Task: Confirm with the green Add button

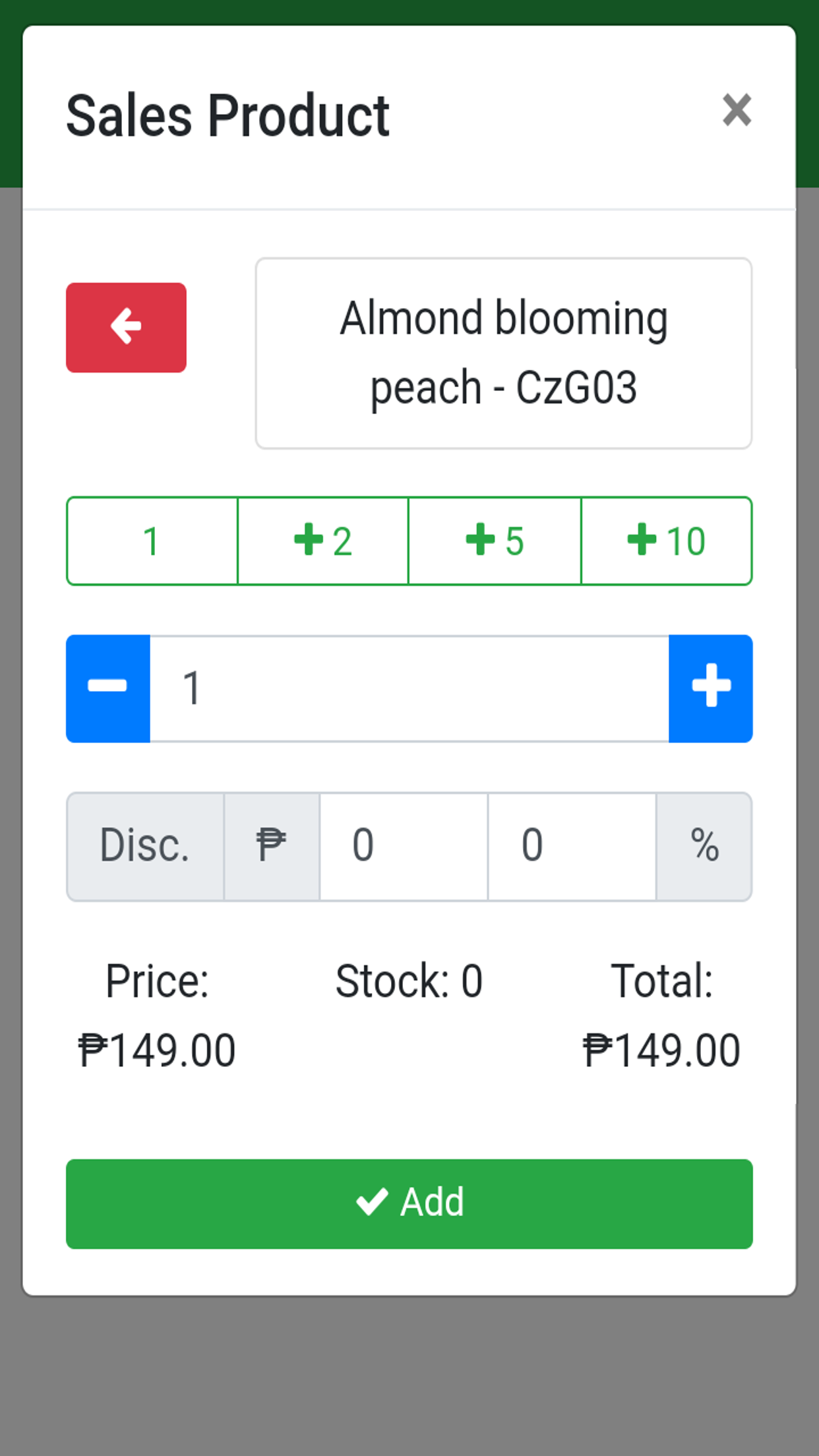Action: (x=409, y=1203)
